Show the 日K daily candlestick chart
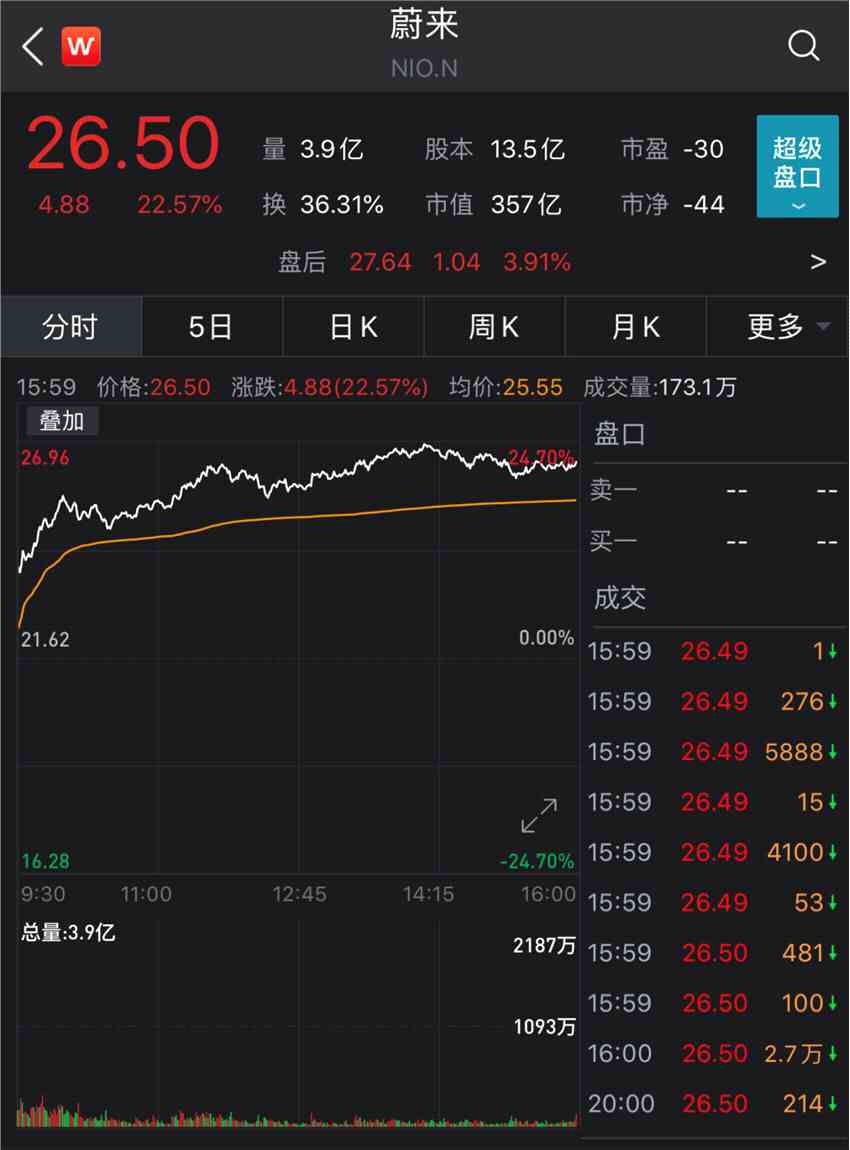The width and height of the screenshot is (850, 1150). pos(353,327)
